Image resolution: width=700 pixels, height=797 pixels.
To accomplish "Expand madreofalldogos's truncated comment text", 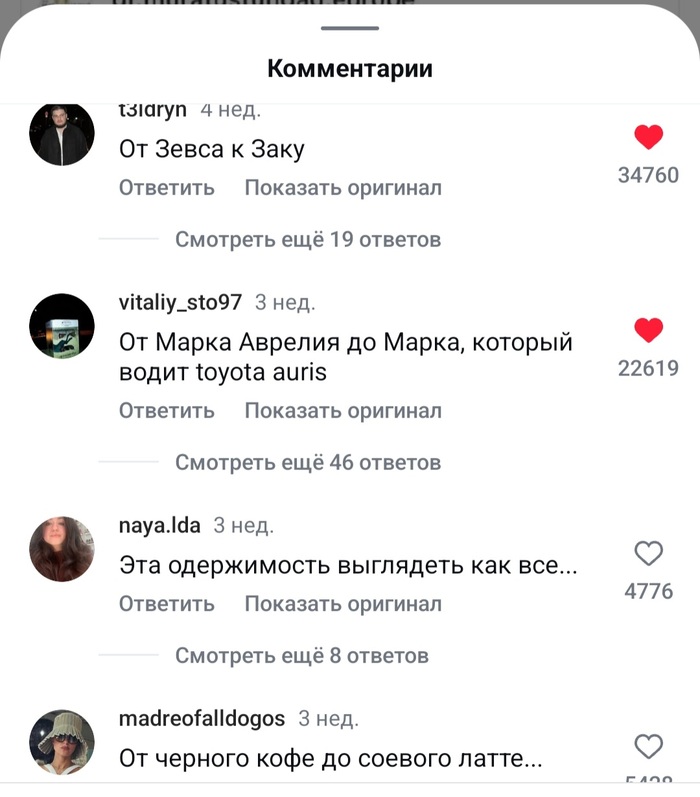I will 330,758.
